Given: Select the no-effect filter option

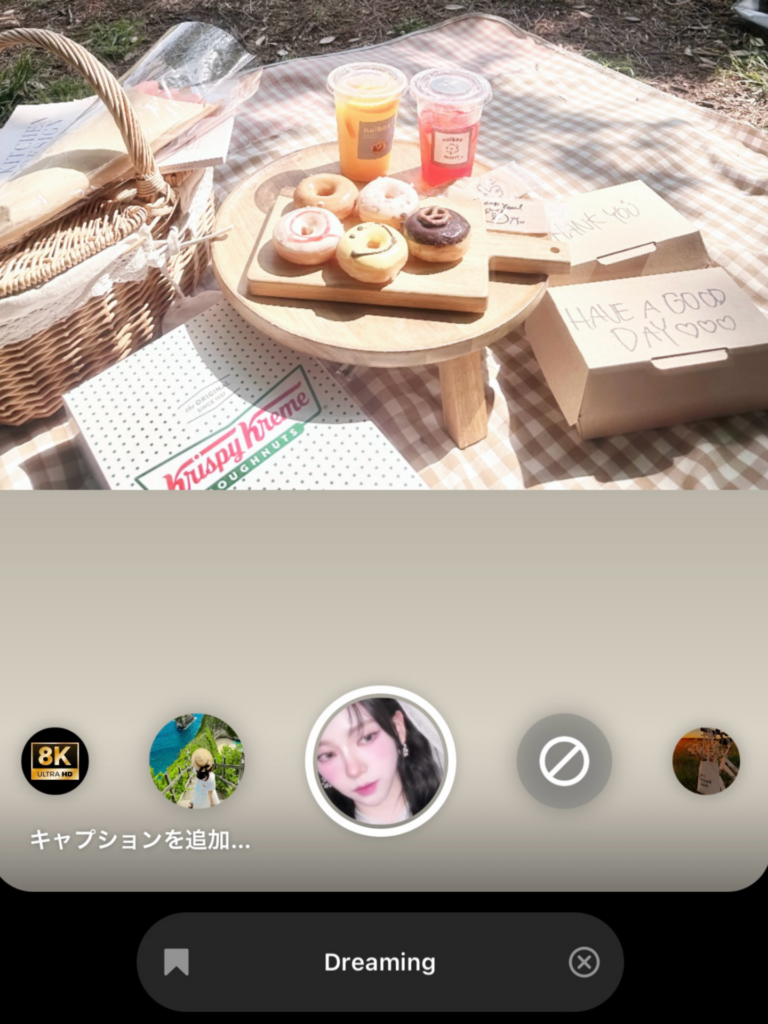Looking at the screenshot, I should tap(564, 761).
